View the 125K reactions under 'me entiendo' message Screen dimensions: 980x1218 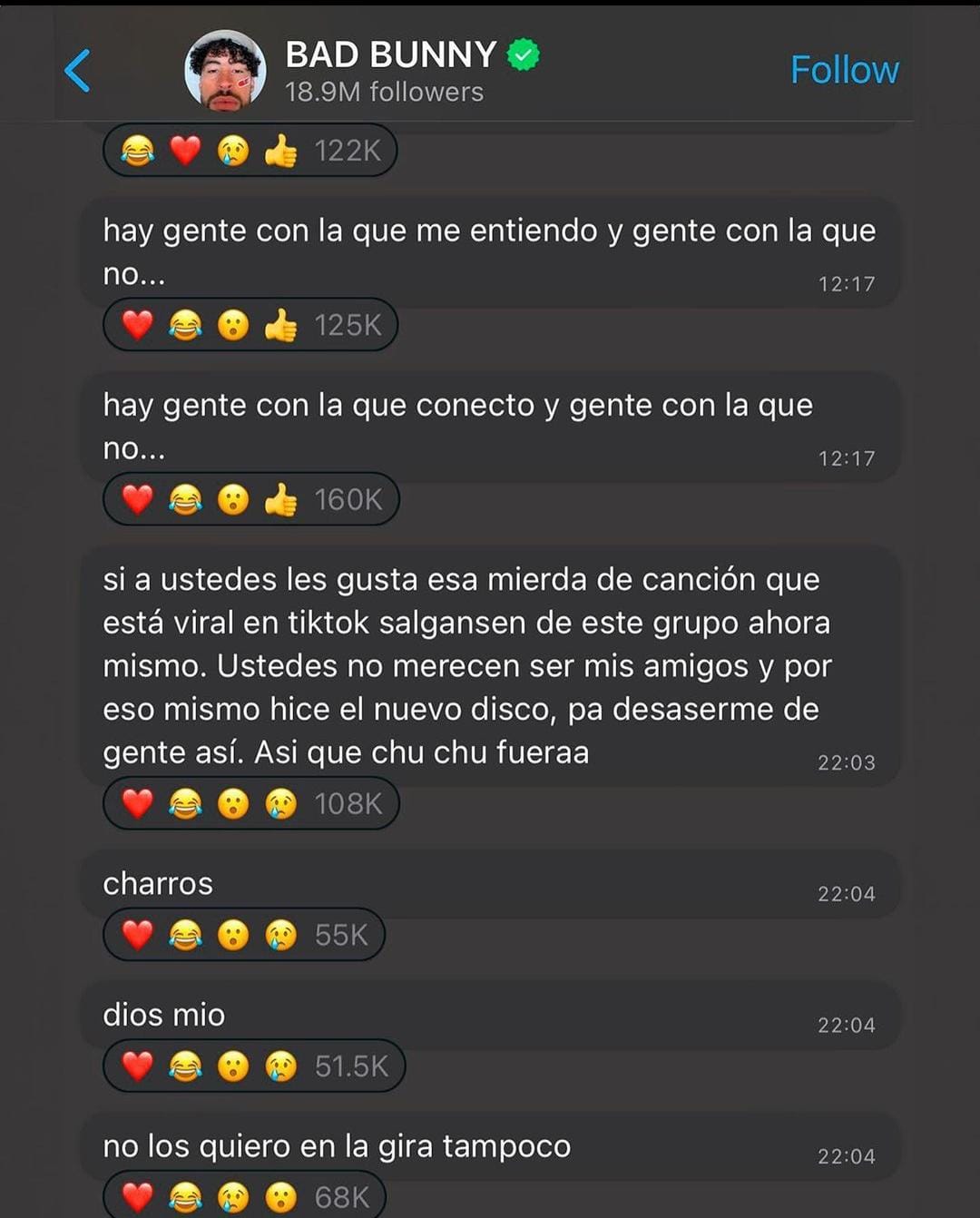[250, 325]
